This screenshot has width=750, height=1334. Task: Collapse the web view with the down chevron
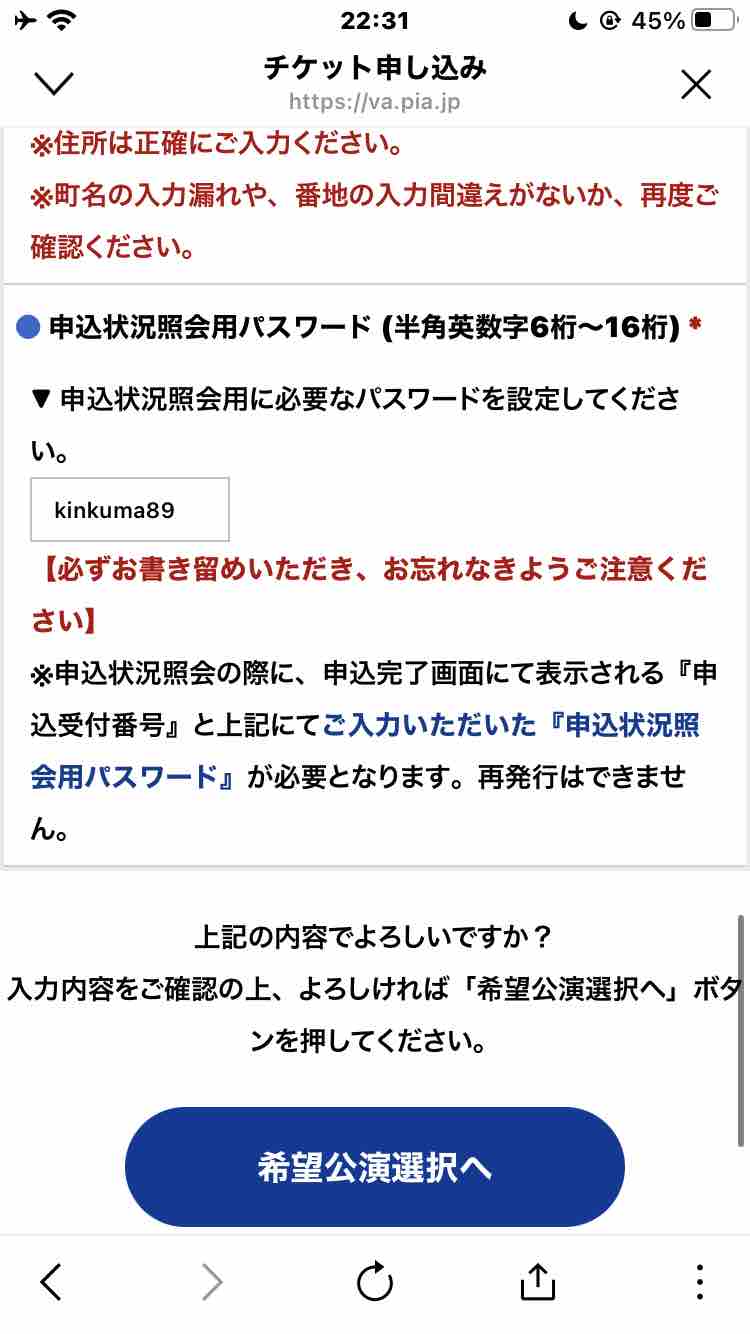click(55, 84)
